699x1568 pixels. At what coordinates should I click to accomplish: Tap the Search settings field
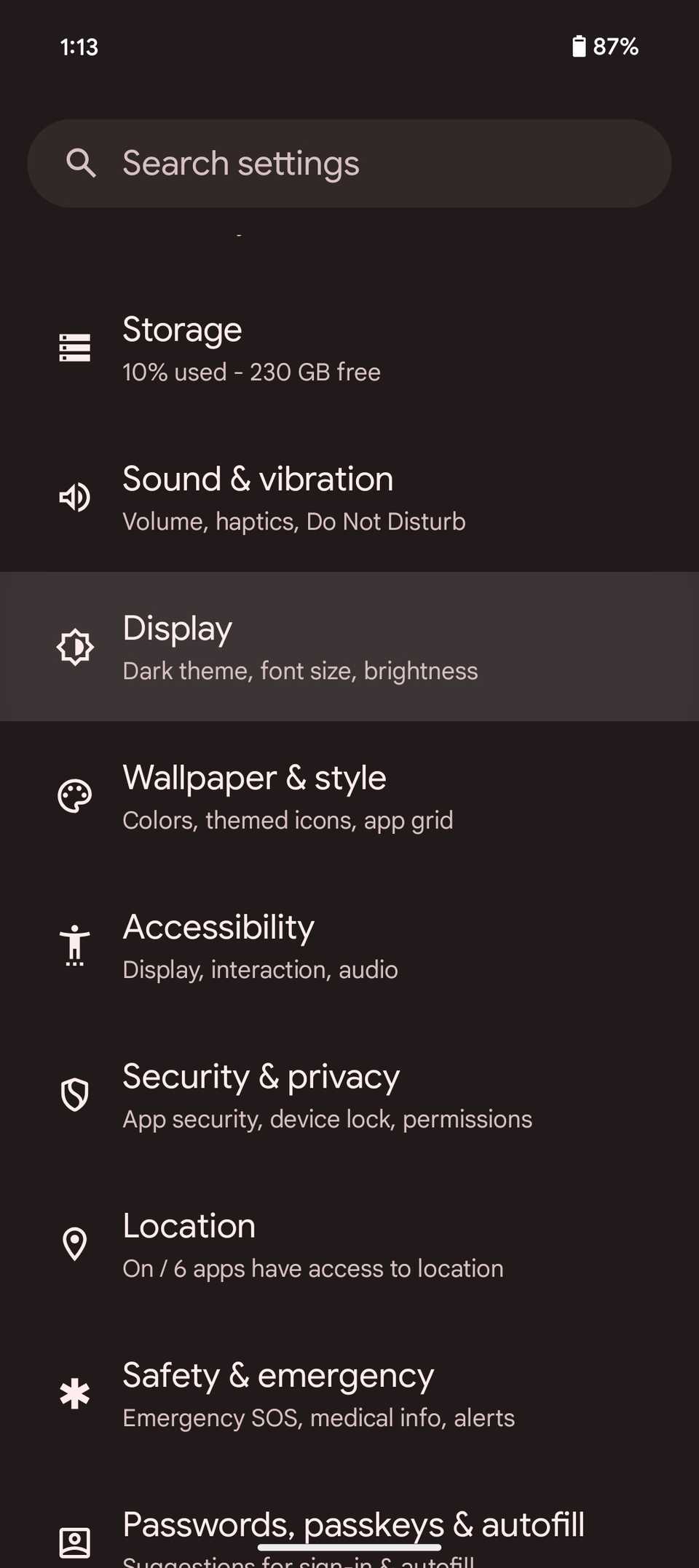[349, 164]
